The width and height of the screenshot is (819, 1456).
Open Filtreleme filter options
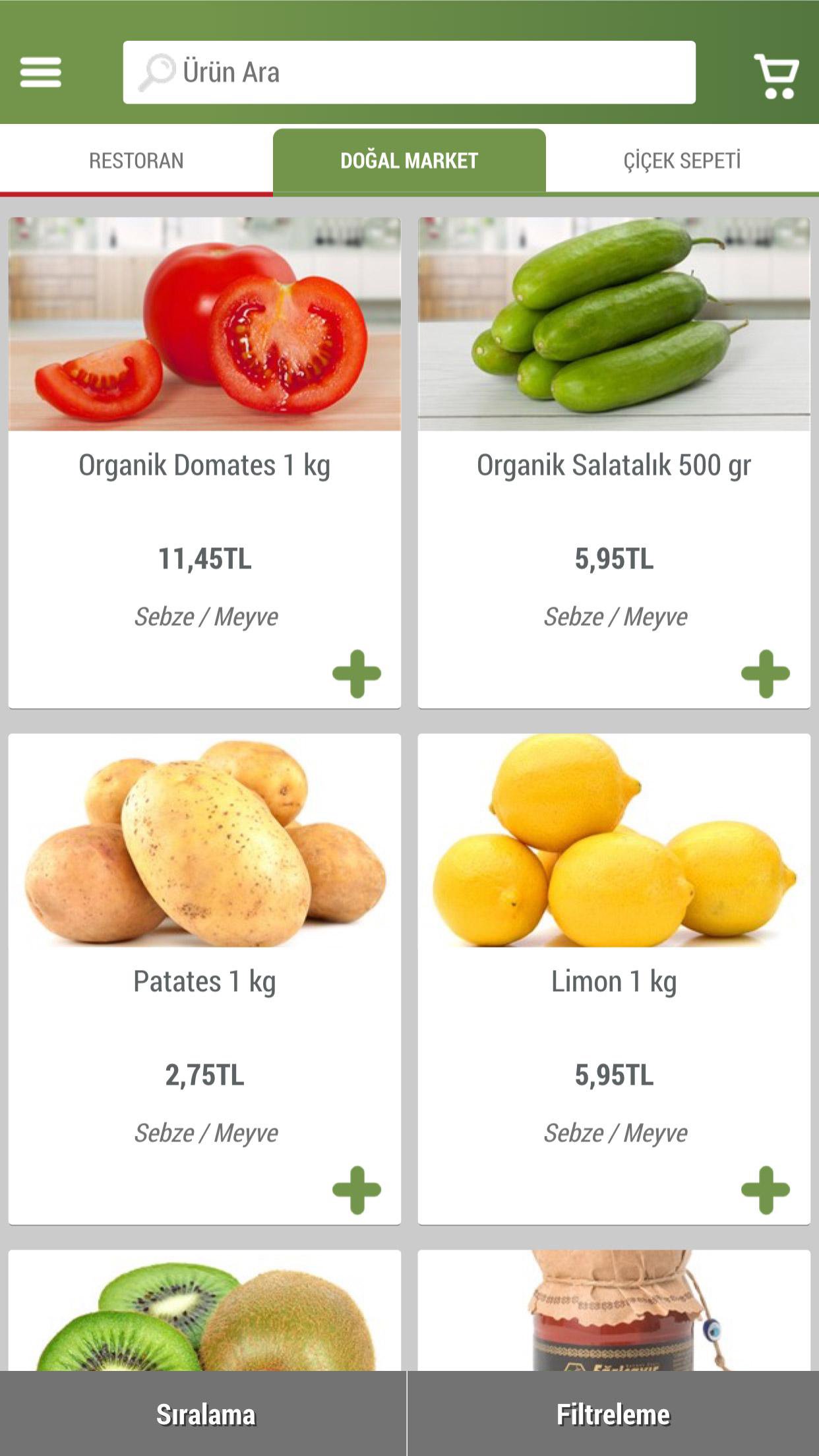(x=613, y=1414)
